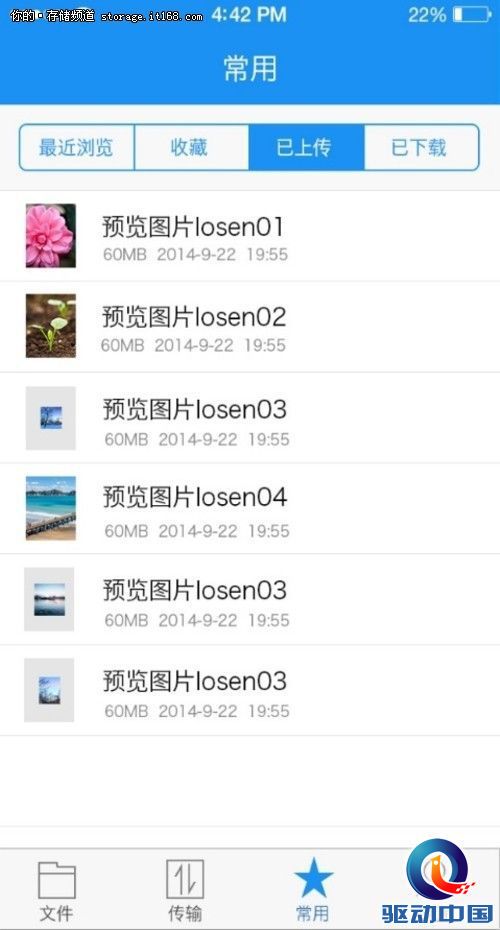
Task: Switch to the 最近浏览 segment
Action: click(77, 148)
